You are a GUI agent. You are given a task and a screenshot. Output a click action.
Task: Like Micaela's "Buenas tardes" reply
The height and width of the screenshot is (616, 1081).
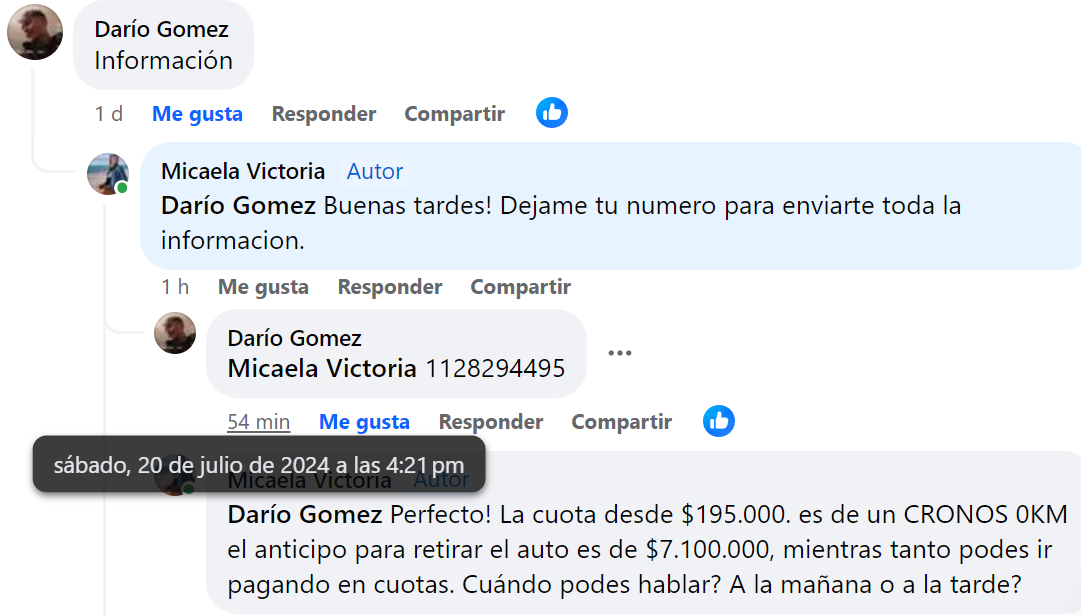point(263,287)
